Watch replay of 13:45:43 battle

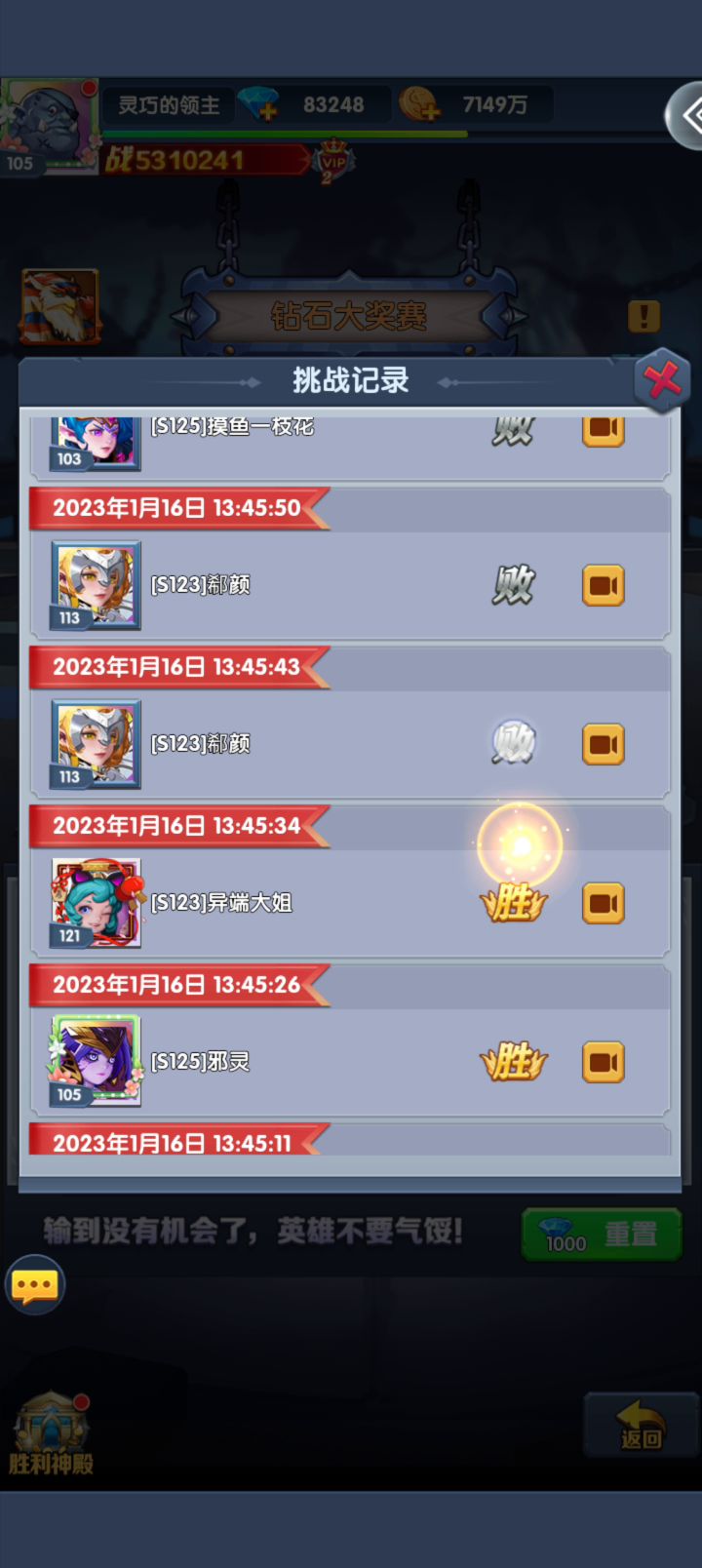tap(604, 745)
